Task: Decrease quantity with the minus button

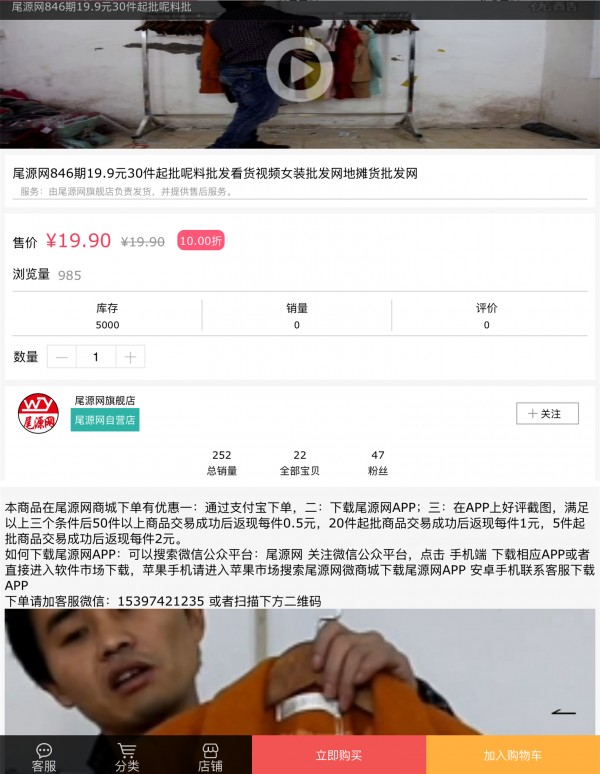Action: (62, 357)
